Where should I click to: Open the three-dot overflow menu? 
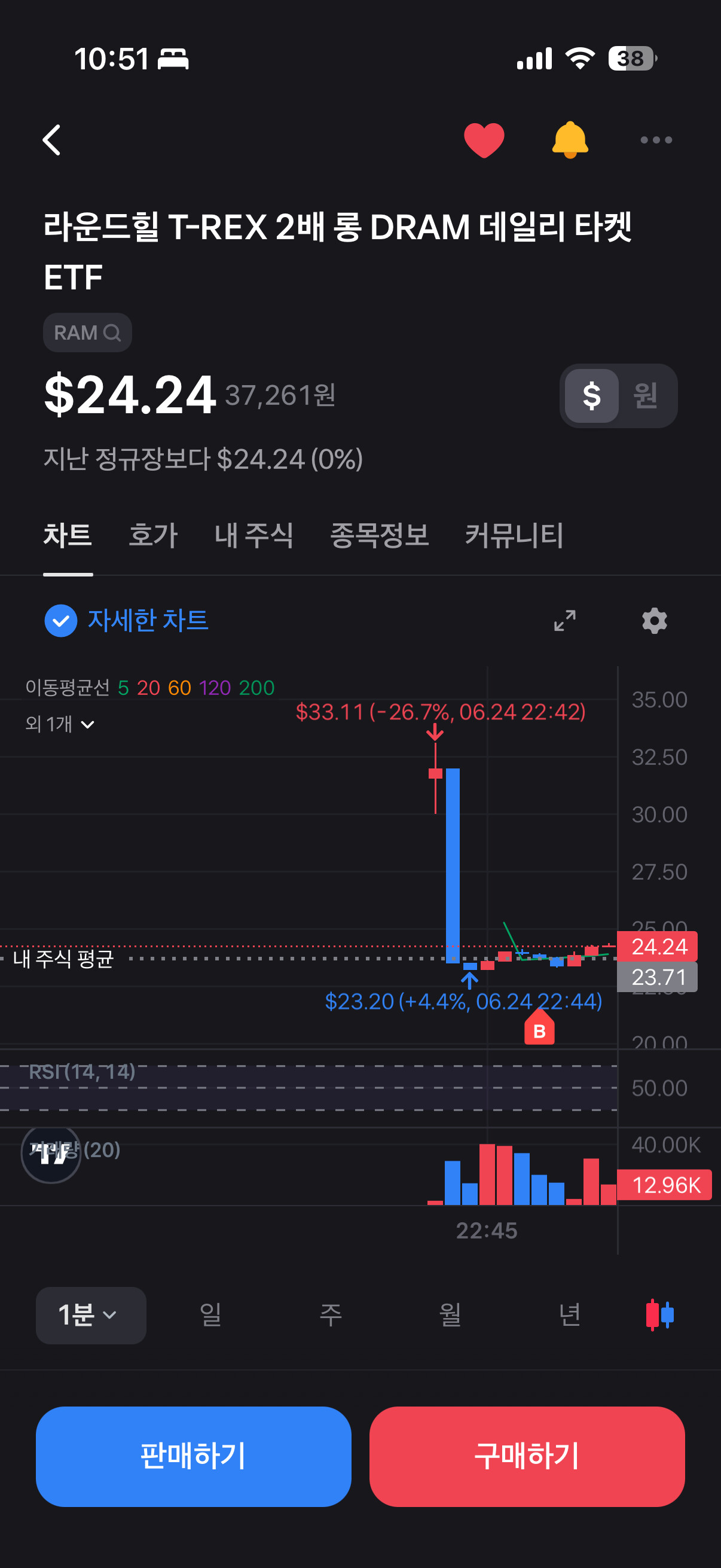pos(656,140)
